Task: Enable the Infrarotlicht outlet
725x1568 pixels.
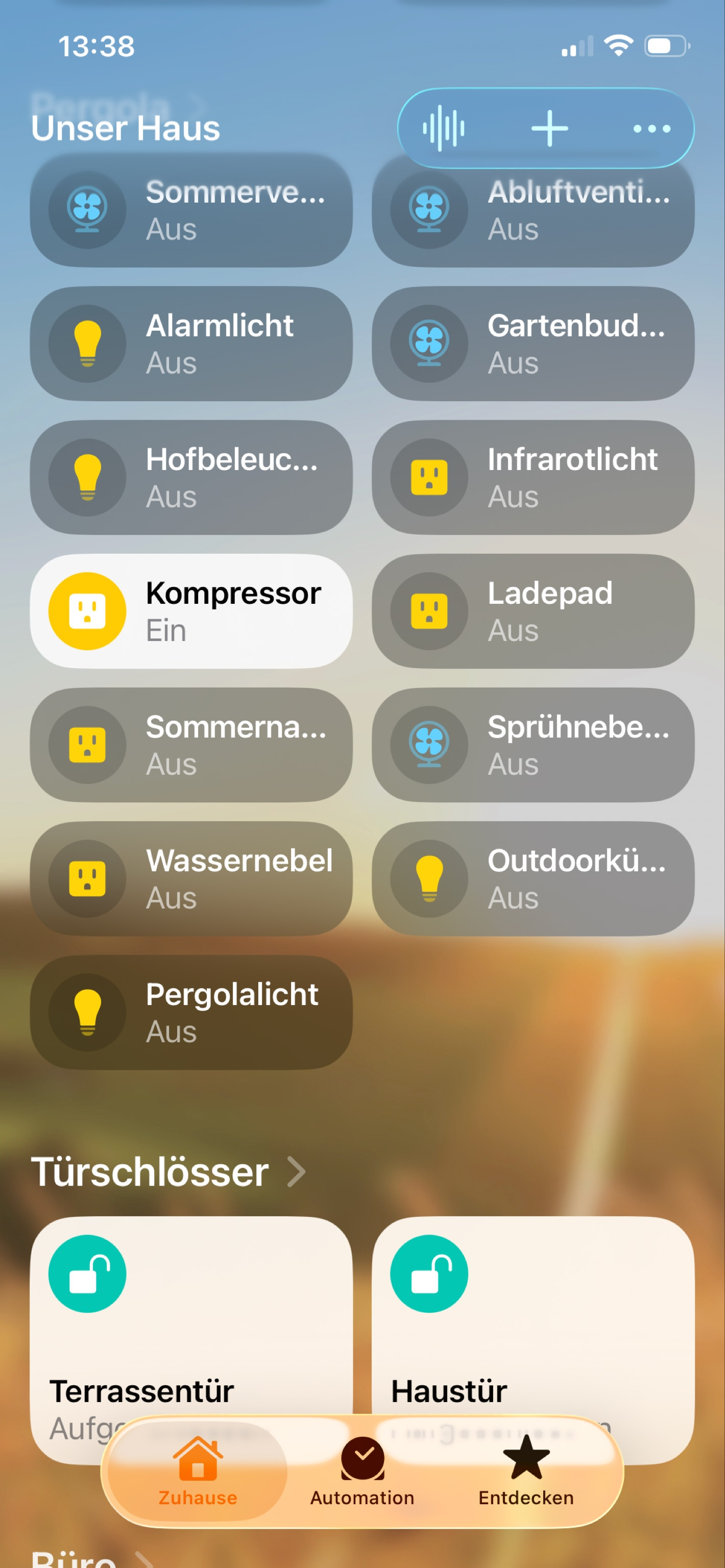Action: pyautogui.click(x=429, y=478)
